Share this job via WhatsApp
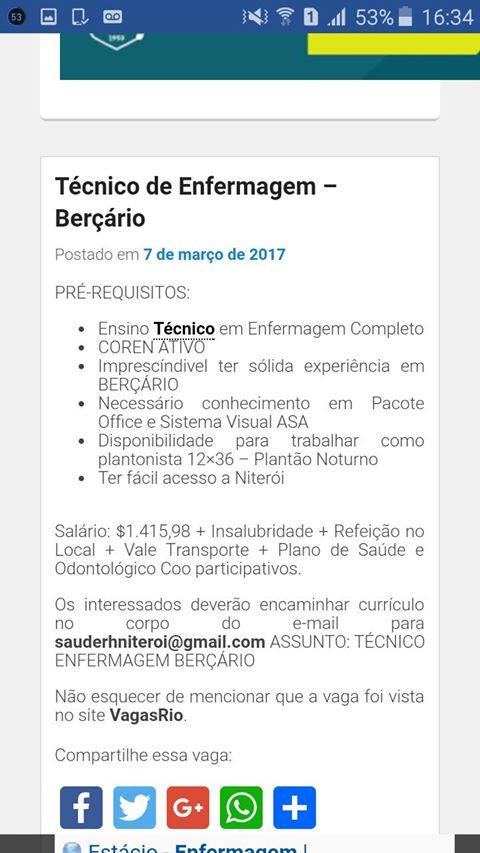This screenshot has width=480, height=853. 241,807
